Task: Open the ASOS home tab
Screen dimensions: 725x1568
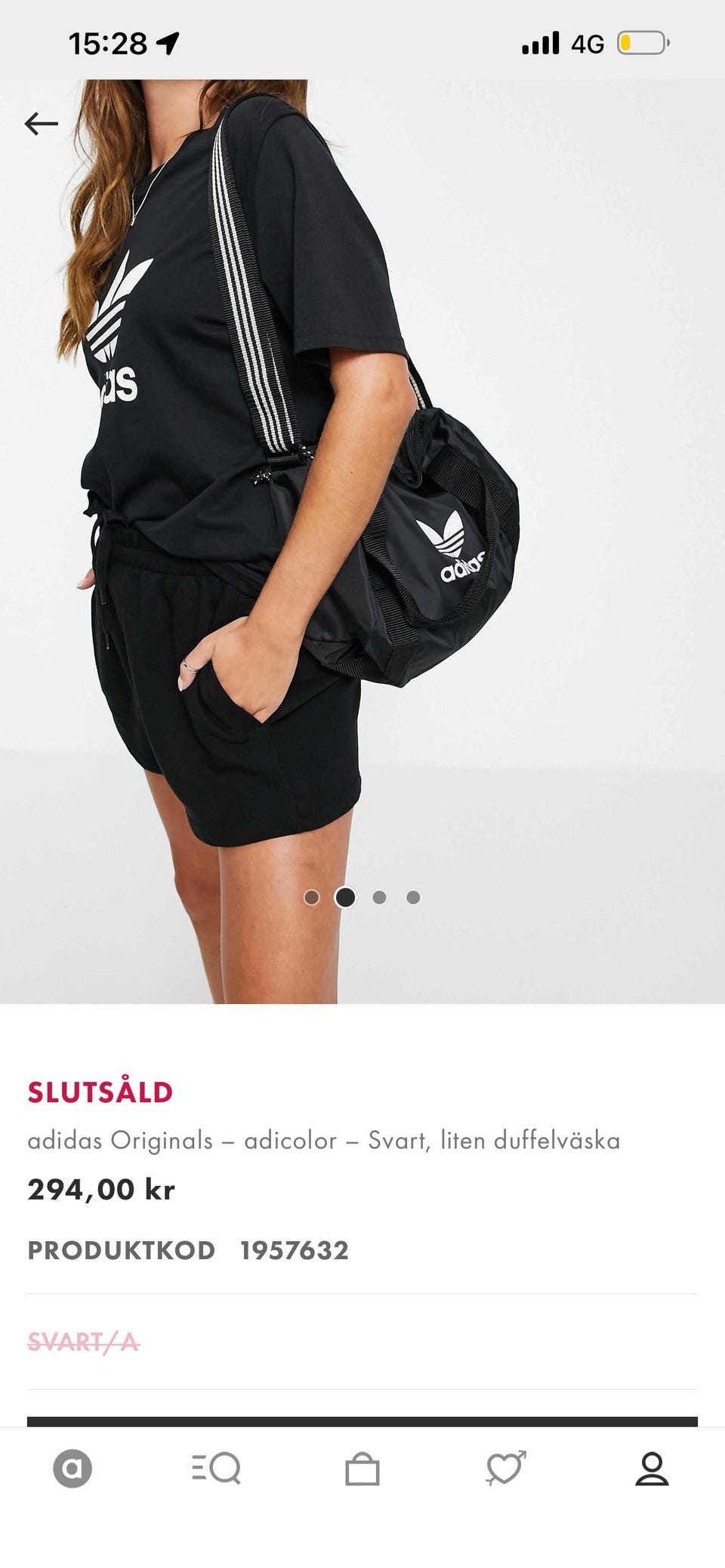Action: (x=72, y=1469)
